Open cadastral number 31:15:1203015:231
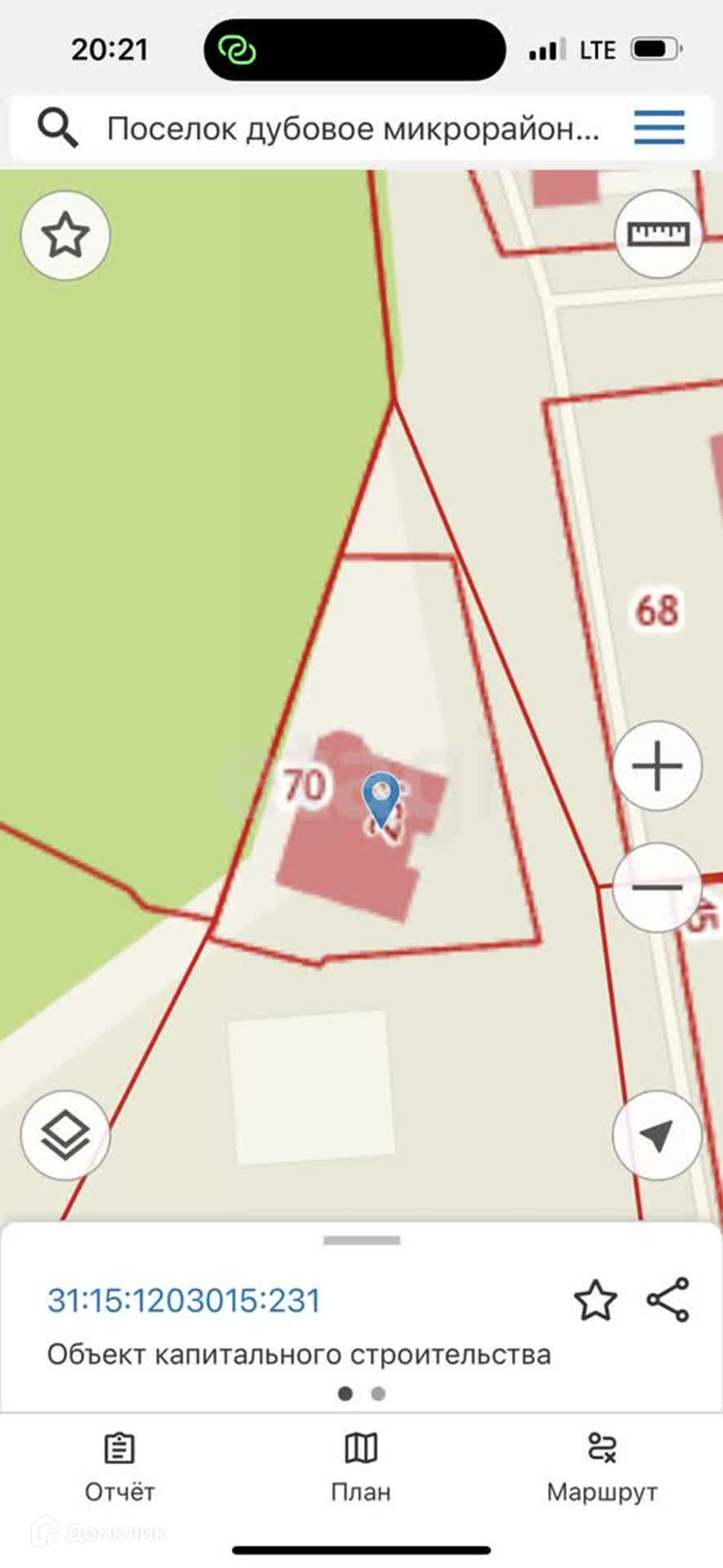Image resolution: width=723 pixels, height=1568 pixels. 184,1301
